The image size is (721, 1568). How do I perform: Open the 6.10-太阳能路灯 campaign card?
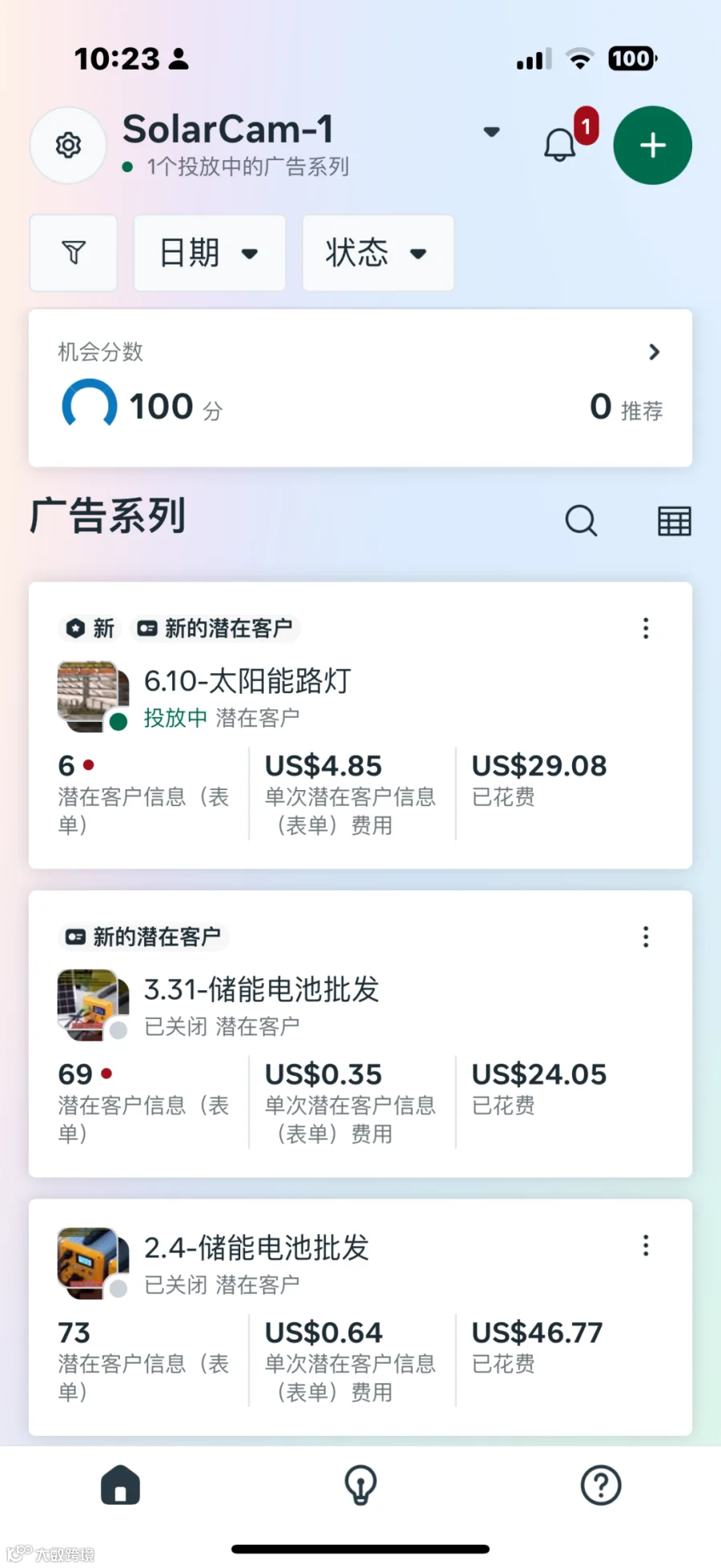pyautogui.click(x=360, y=725)
